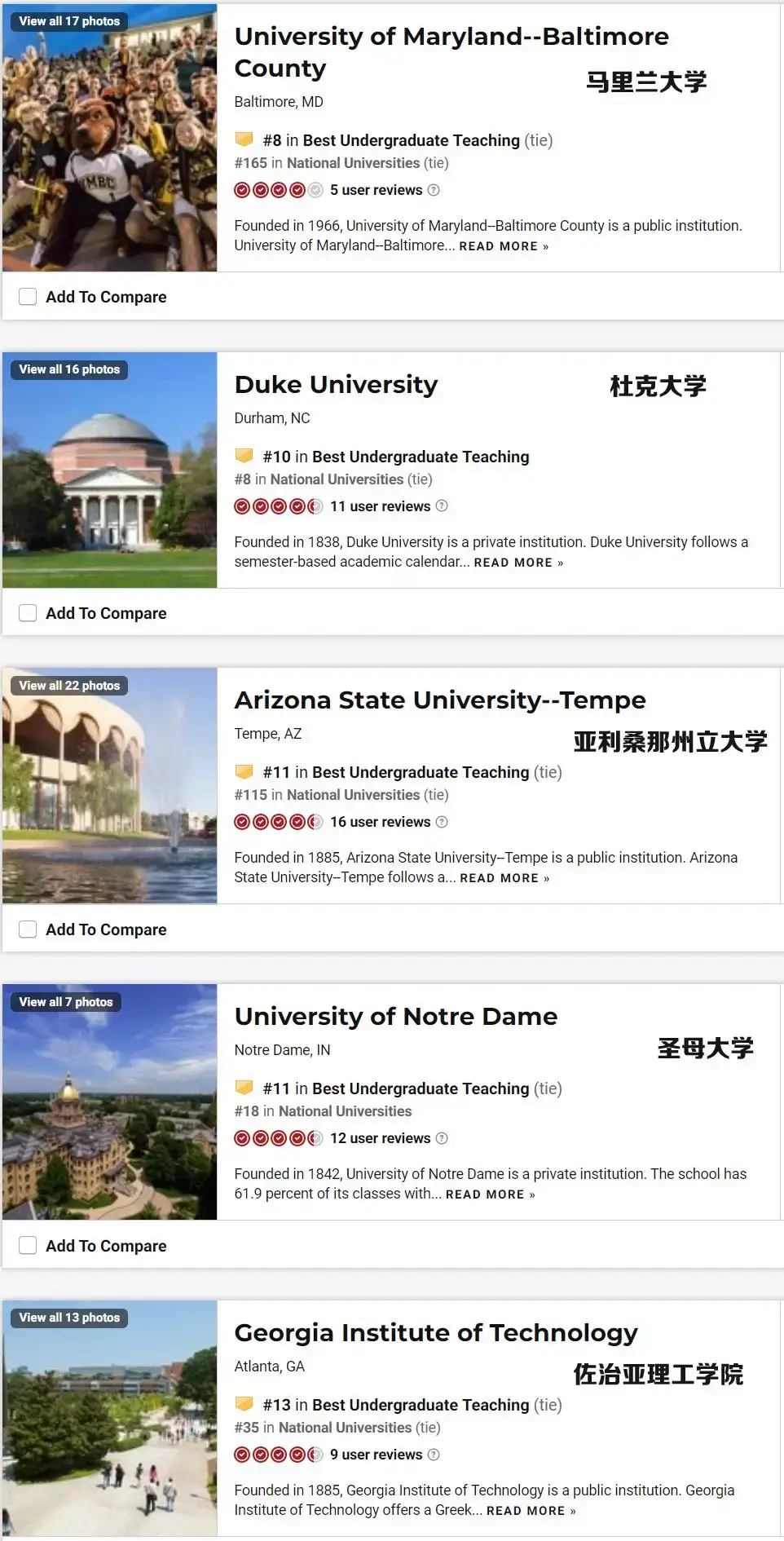This screenshot has width=784, height=1541.
Task: Click View all 22 photos on Arizona State
Action: coord(69,686)
